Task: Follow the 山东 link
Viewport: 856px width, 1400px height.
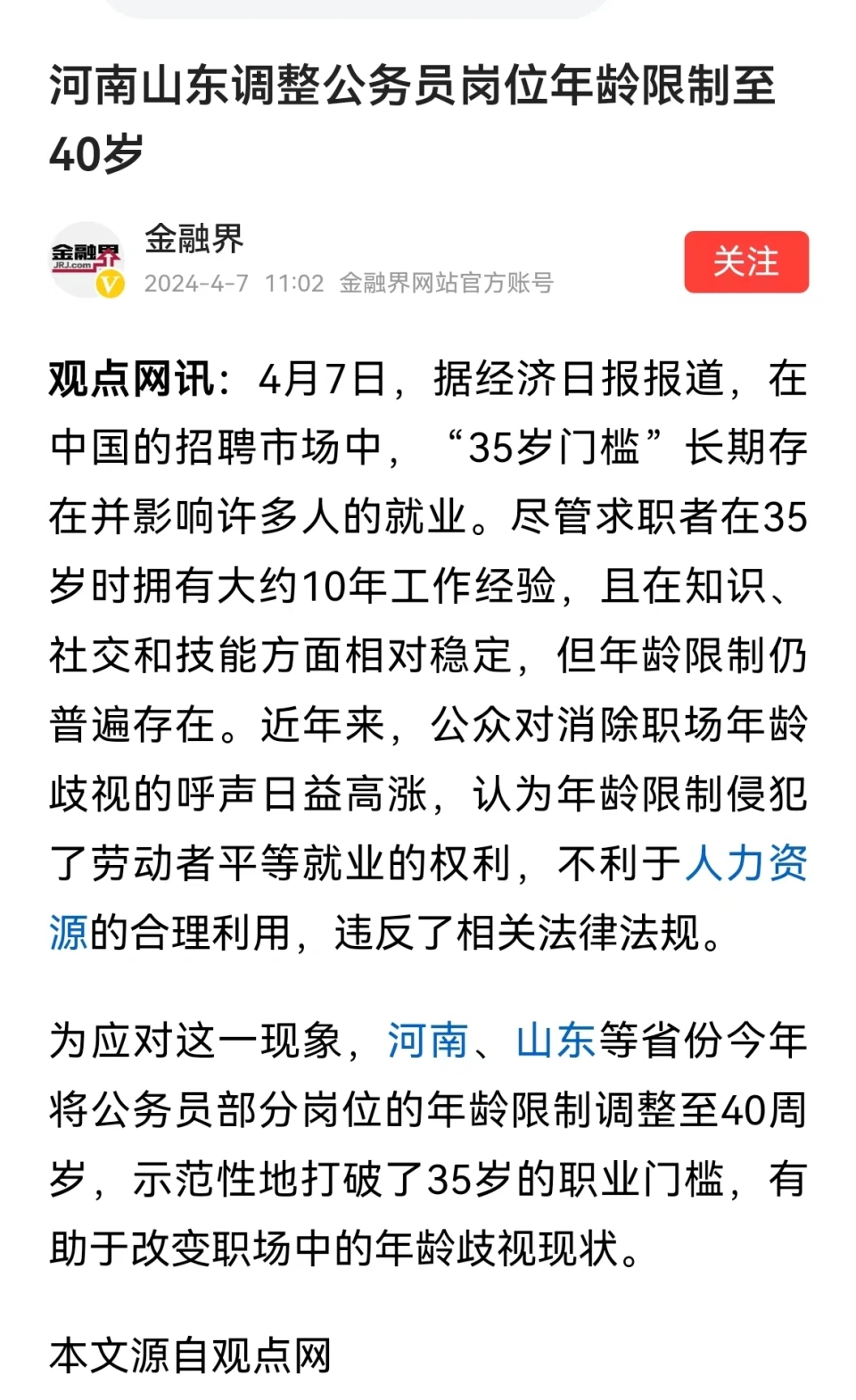Action: 556,1041
